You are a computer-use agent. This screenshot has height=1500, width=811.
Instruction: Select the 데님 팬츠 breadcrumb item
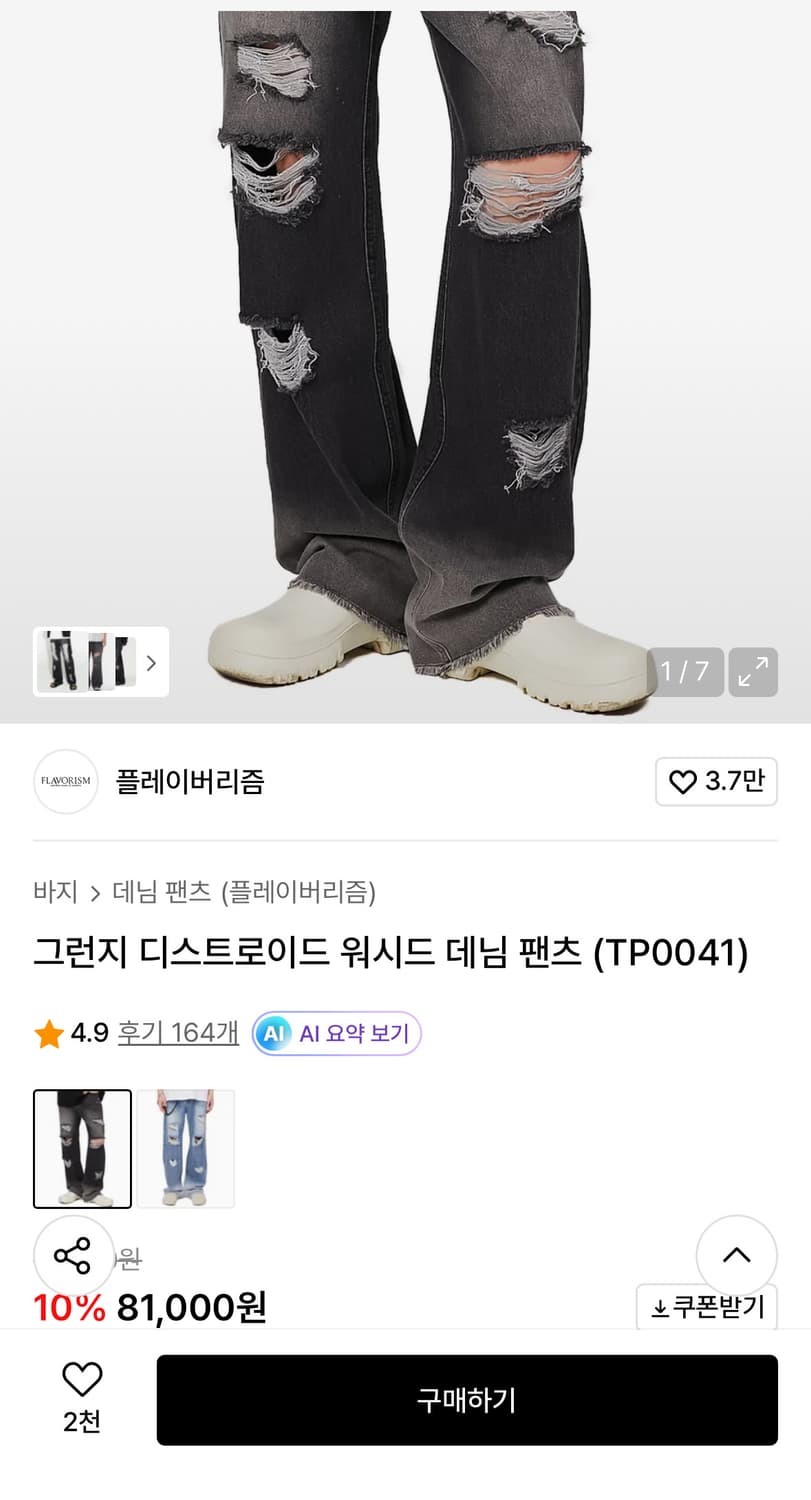161,895
